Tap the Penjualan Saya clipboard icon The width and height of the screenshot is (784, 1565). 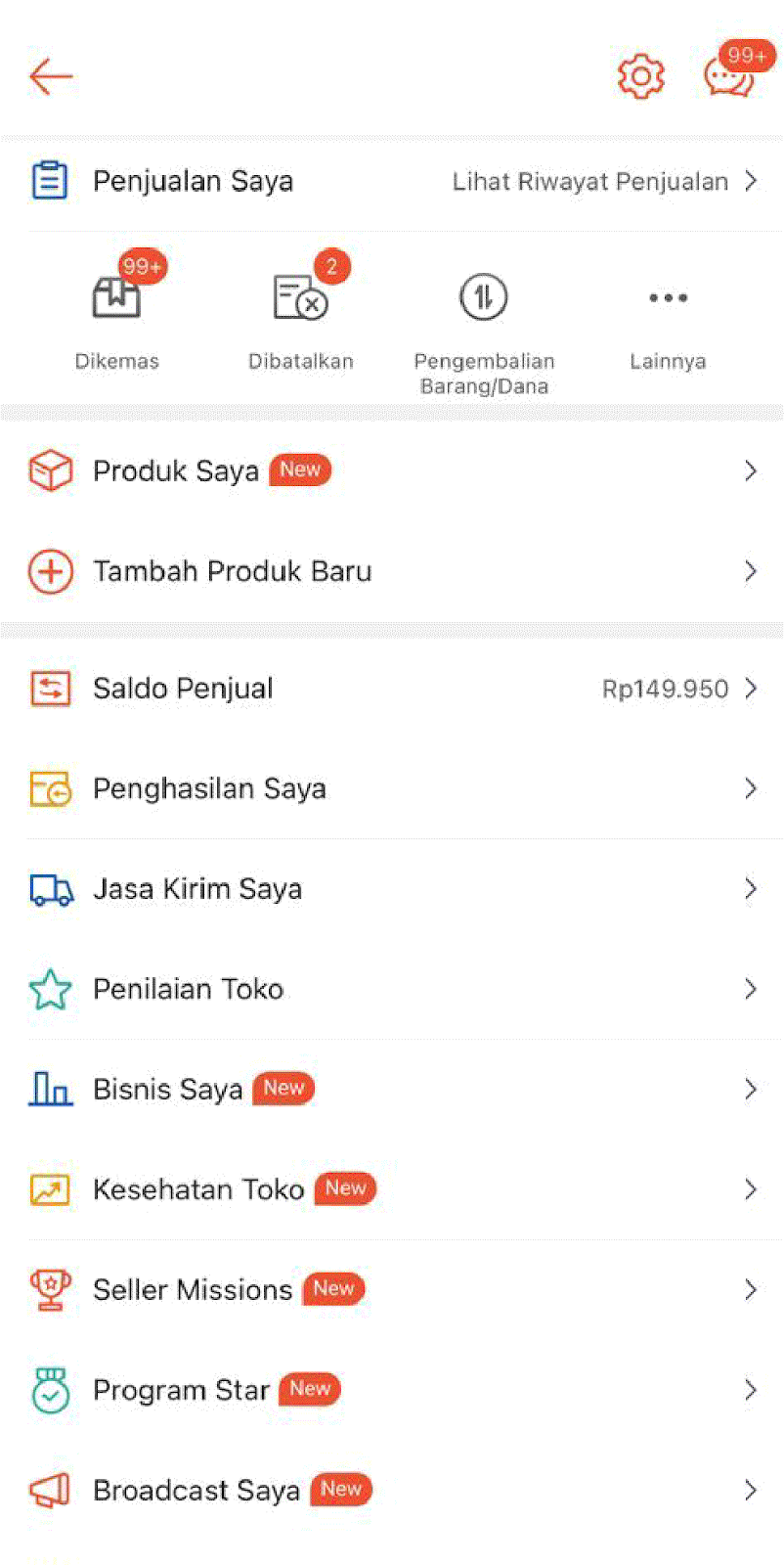(x=51, y=180)
